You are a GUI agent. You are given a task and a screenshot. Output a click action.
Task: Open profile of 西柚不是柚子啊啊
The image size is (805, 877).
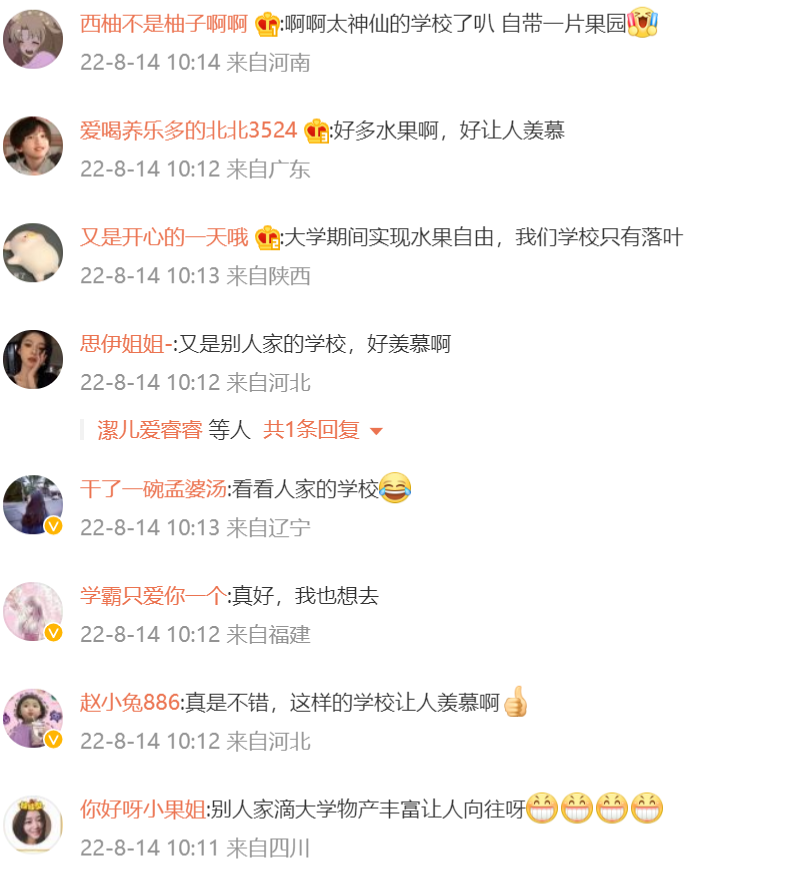tap(164, 23)
